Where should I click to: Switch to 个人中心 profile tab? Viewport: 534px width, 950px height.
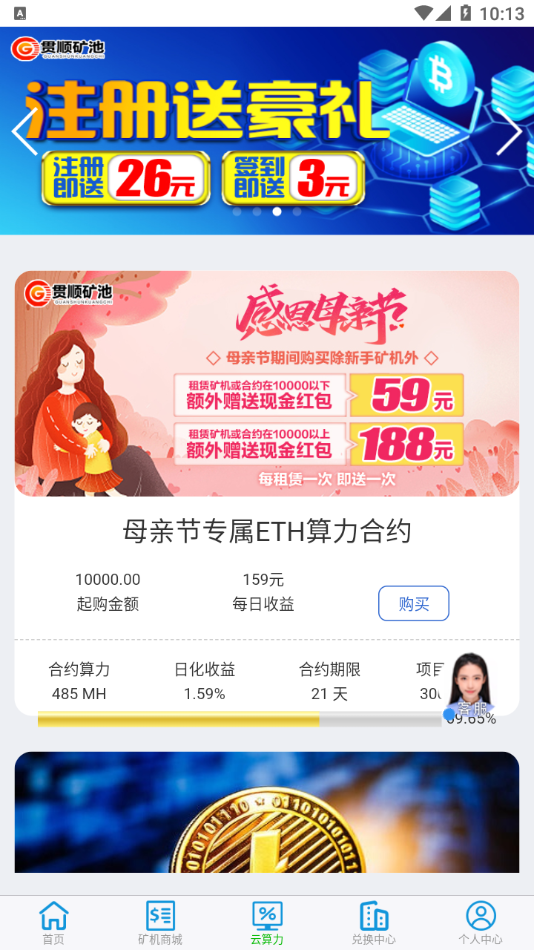pos(481,923)
